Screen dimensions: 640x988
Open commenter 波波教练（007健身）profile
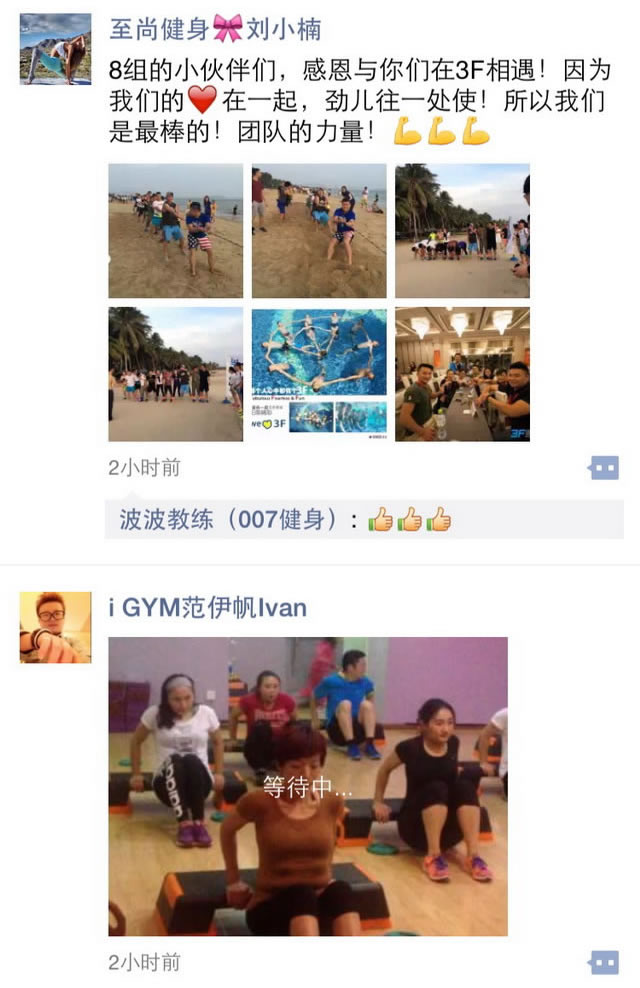(x=236, y=519)
